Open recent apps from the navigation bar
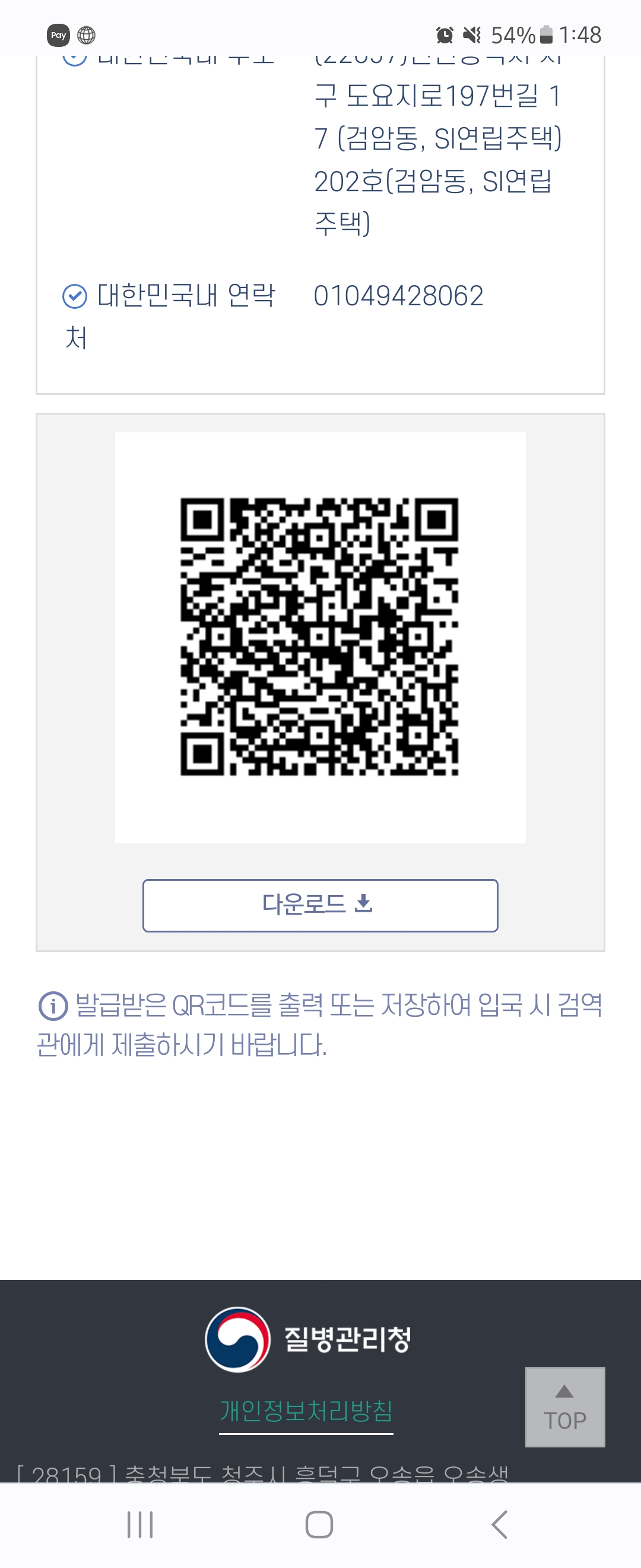 click(x=140, y=1525)
